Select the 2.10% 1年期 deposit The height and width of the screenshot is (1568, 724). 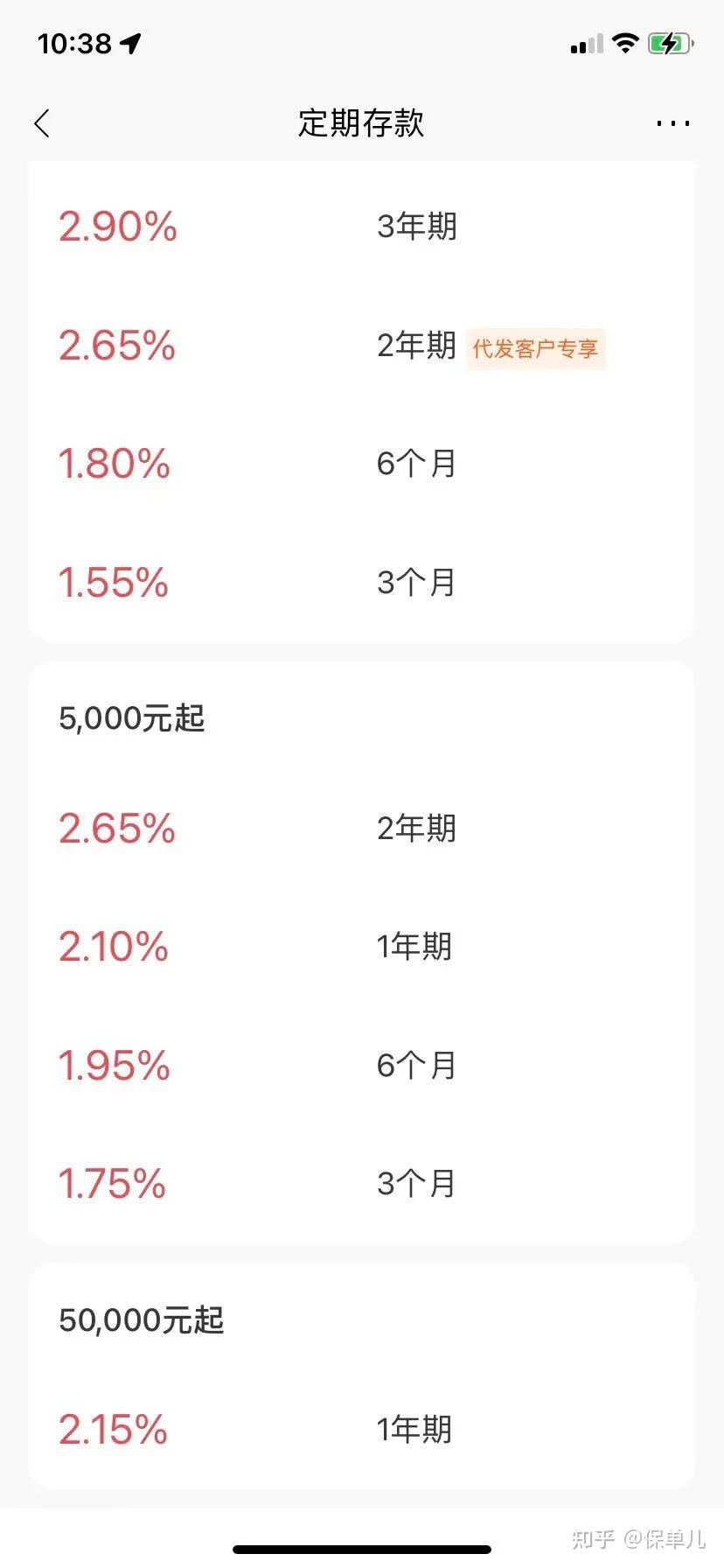pos(361,946)
